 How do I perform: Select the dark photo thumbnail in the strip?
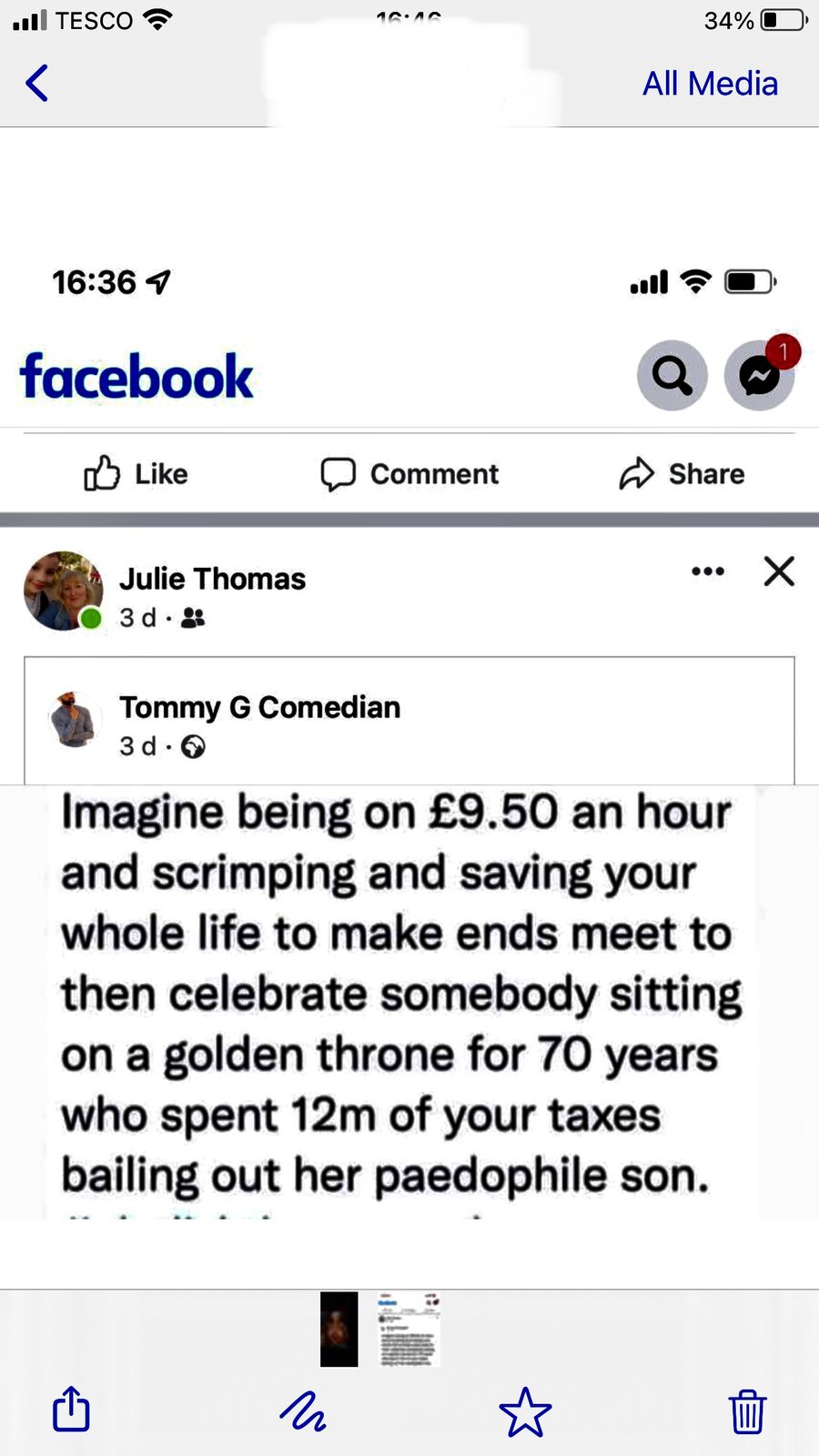pyautogui.click(x=339, y=1329)
